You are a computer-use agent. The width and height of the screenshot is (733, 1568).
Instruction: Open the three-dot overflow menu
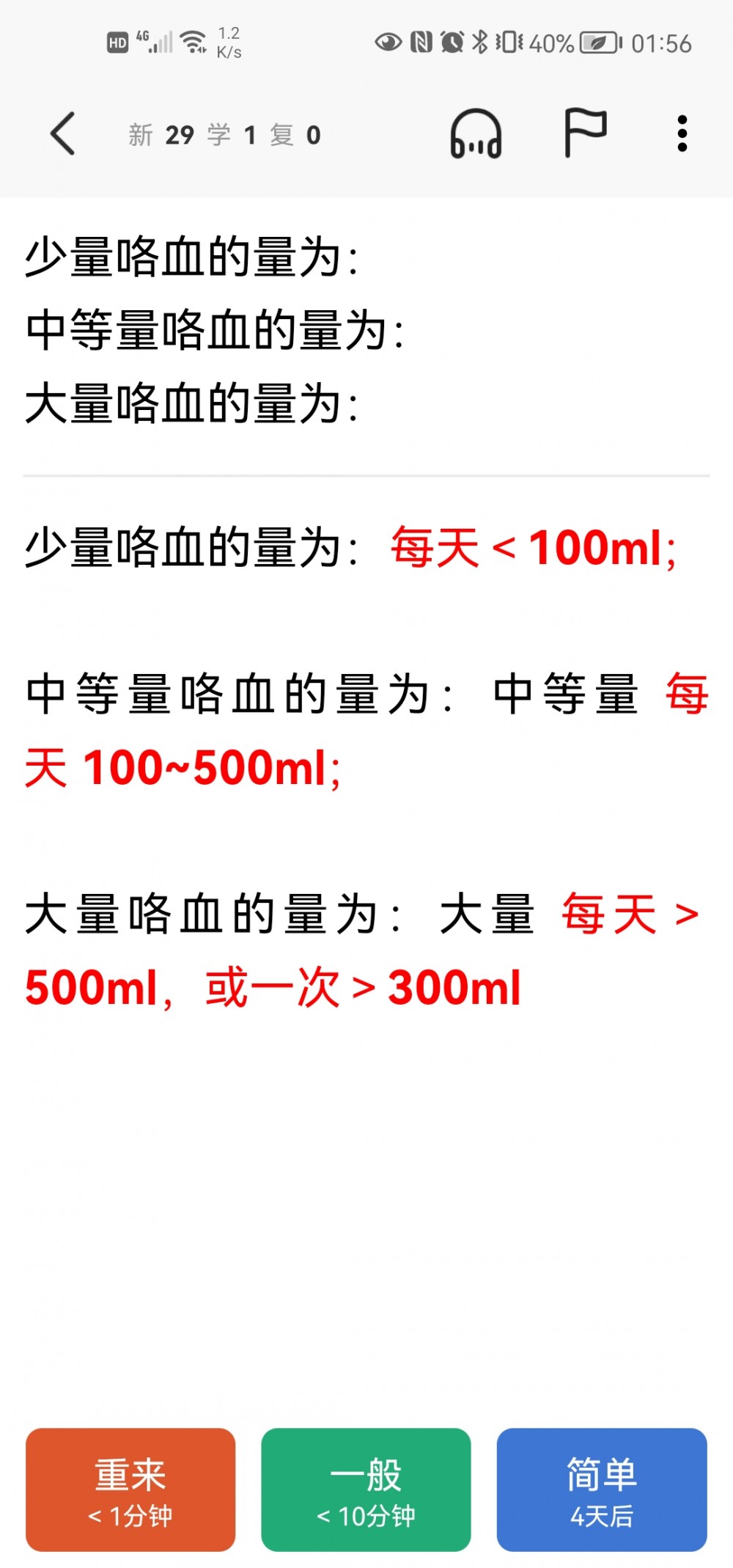click(x=682, y=133)
